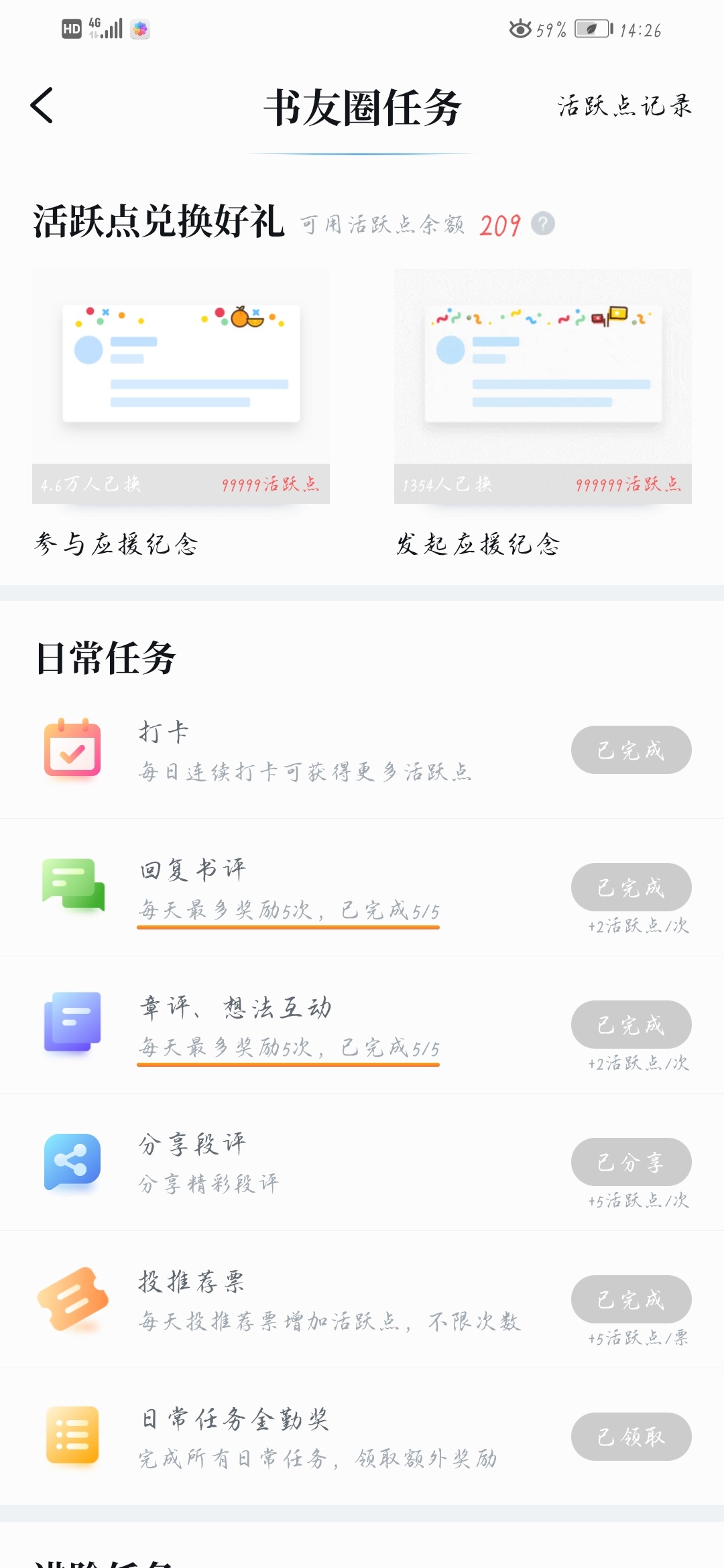
Task: Tap 已完成 button for 打卡
Action: click(x=631, y=750)
